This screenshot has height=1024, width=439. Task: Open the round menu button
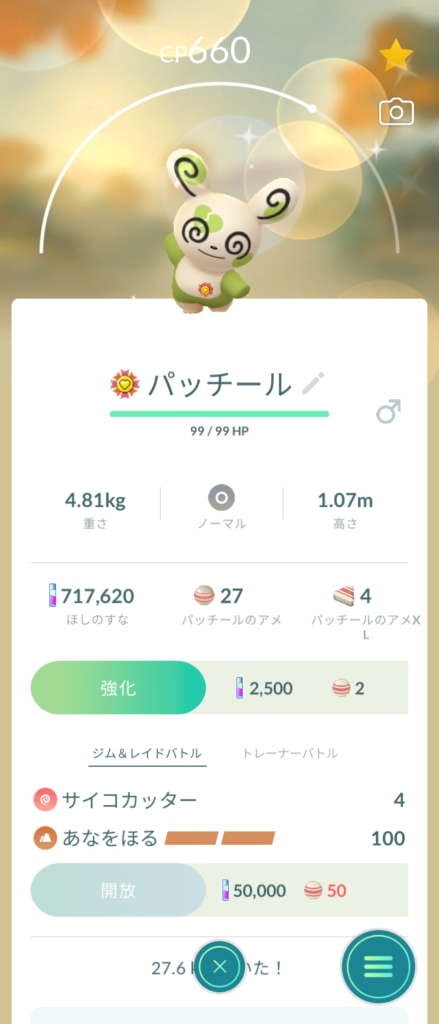point(378,966)
